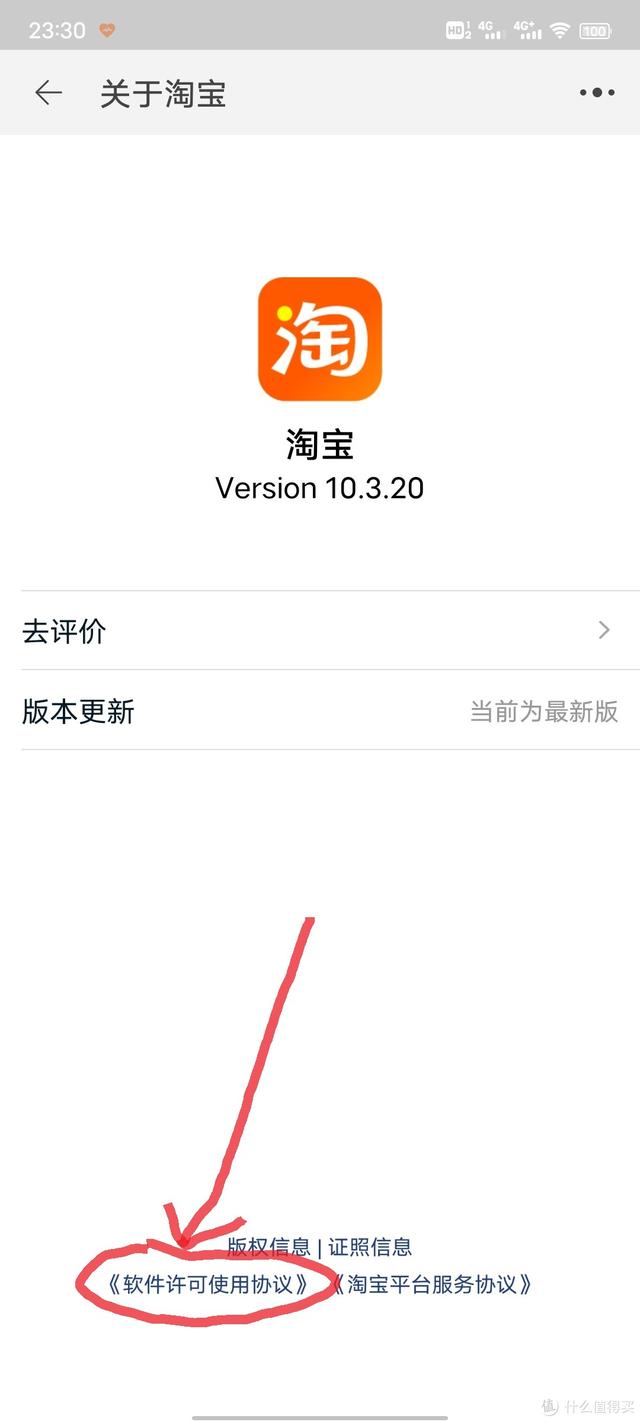This screenshot has height=1422, width=640.
Task: Open the 证照信息 link
Action: tap(370, 1247)
